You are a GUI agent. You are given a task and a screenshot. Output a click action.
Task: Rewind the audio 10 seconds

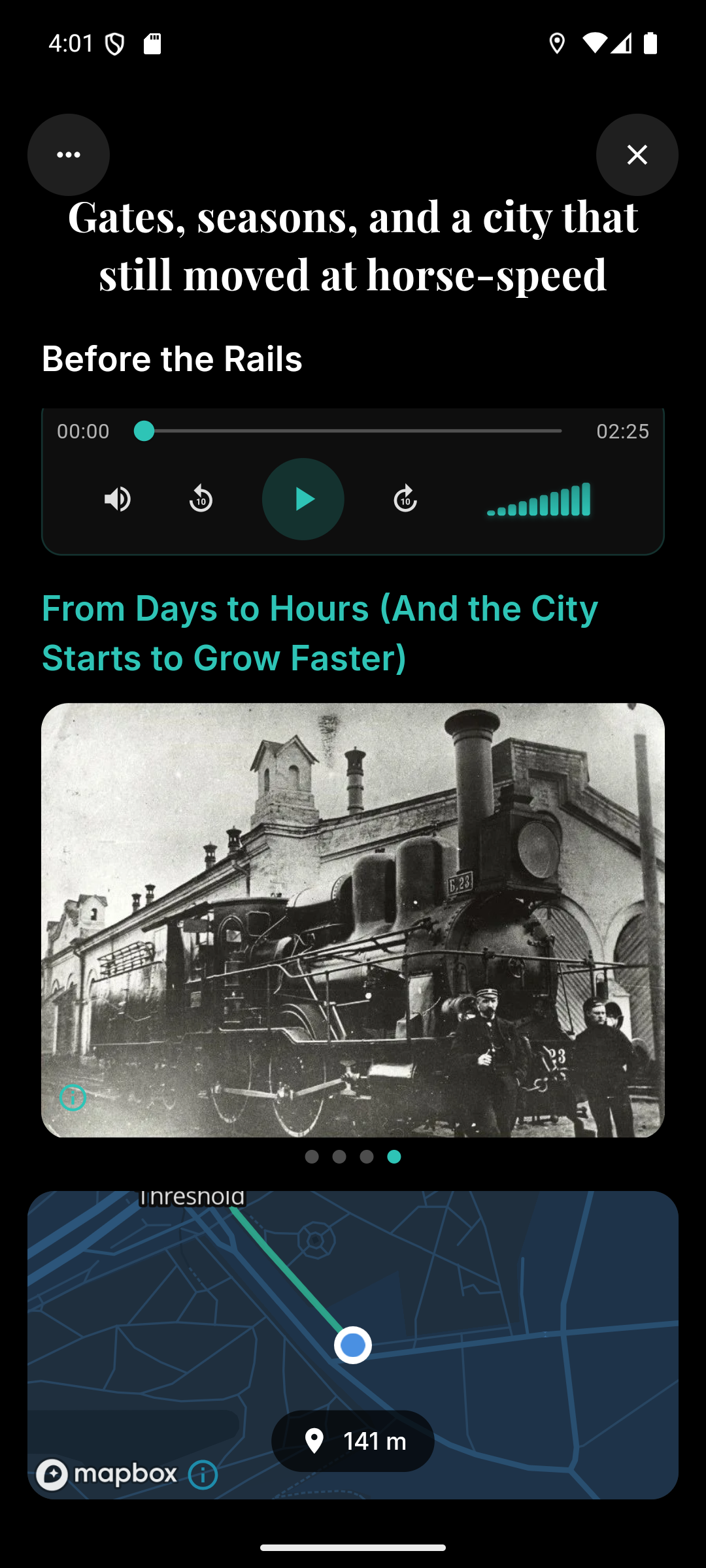point(201,499)
